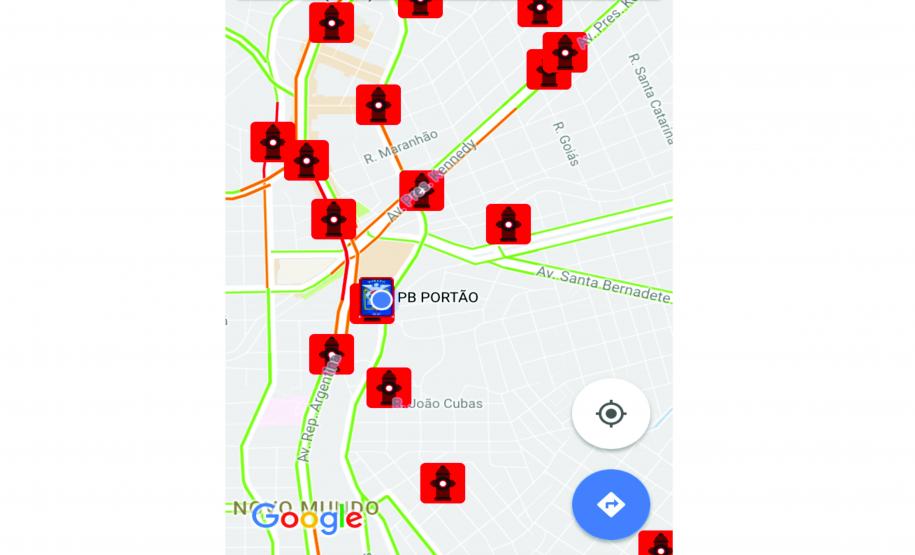The image size is (915, 555).
Task: Select the PB PORTÃO marker
Action: [378, 299]
